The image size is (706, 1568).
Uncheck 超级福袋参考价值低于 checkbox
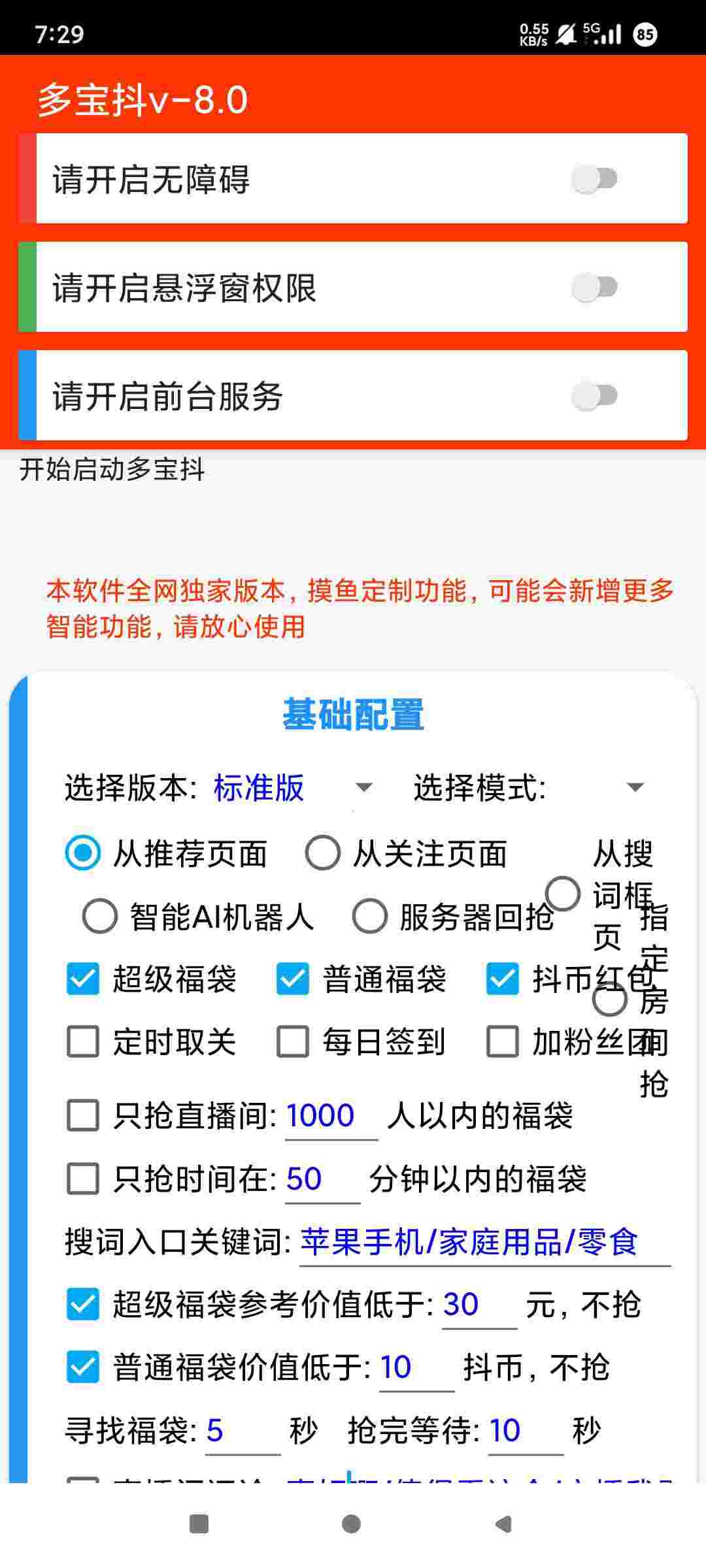click(x=83, y=1305)
